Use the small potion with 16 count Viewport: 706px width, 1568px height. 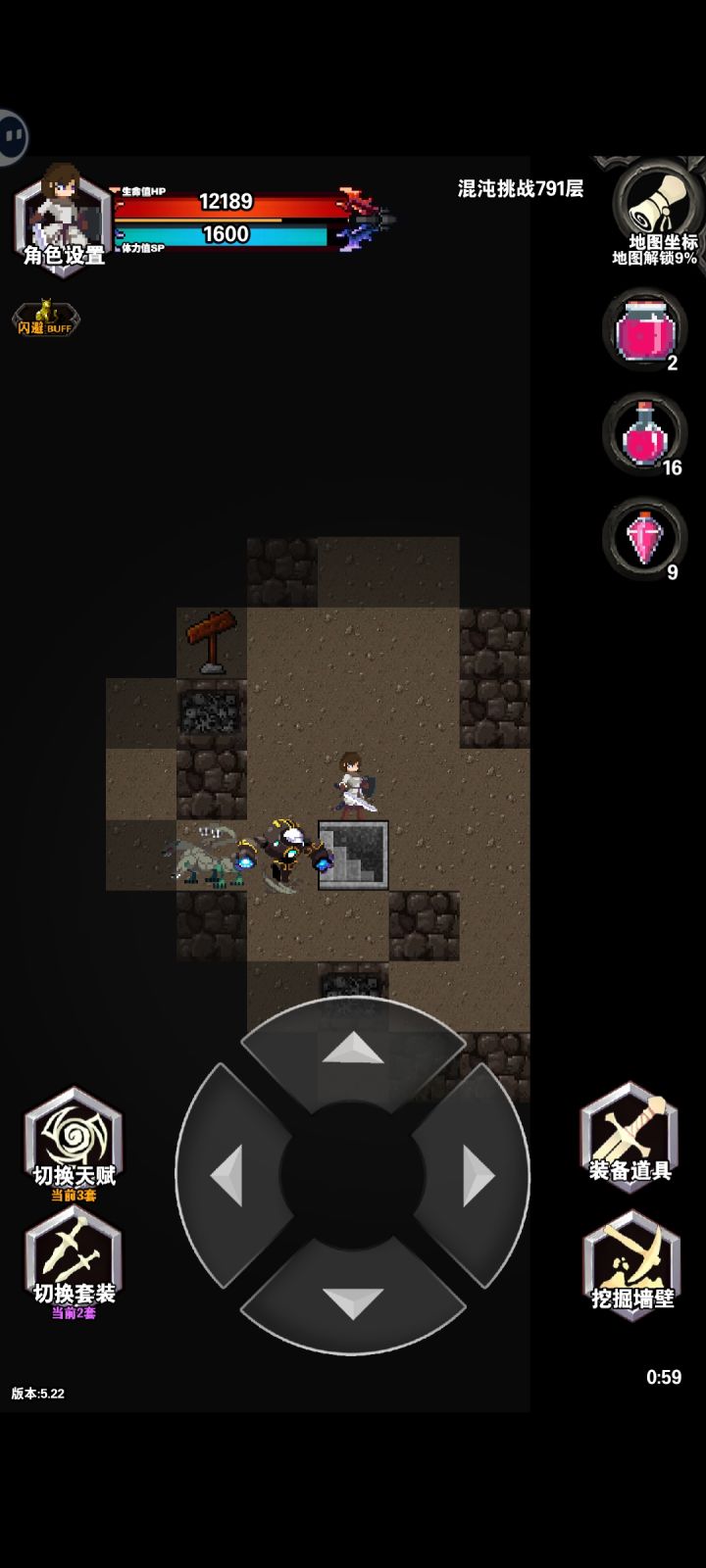(x=643, y=434)
